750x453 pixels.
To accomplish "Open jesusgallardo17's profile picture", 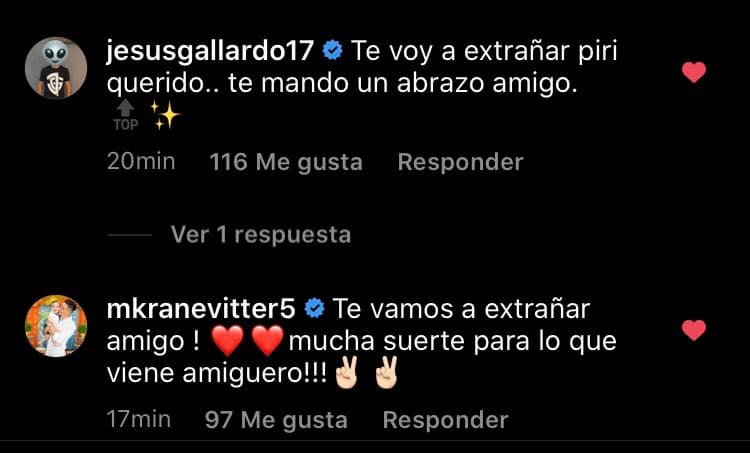I will click(x=55, y=68).
